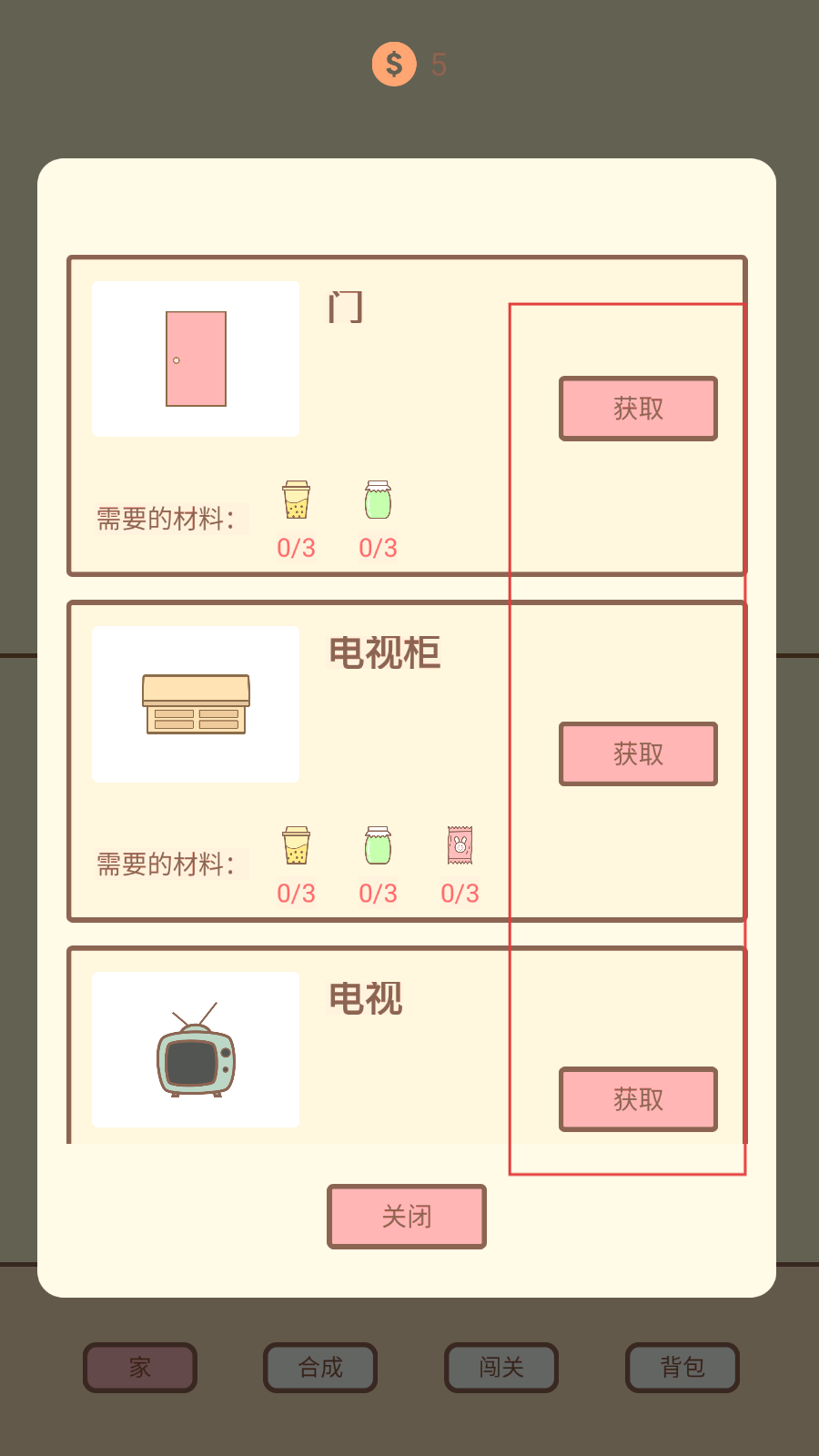Tap 获取 for the 电视柜 item
The height and width of the screenshot is (1456, 819).
tap(638, 753)
